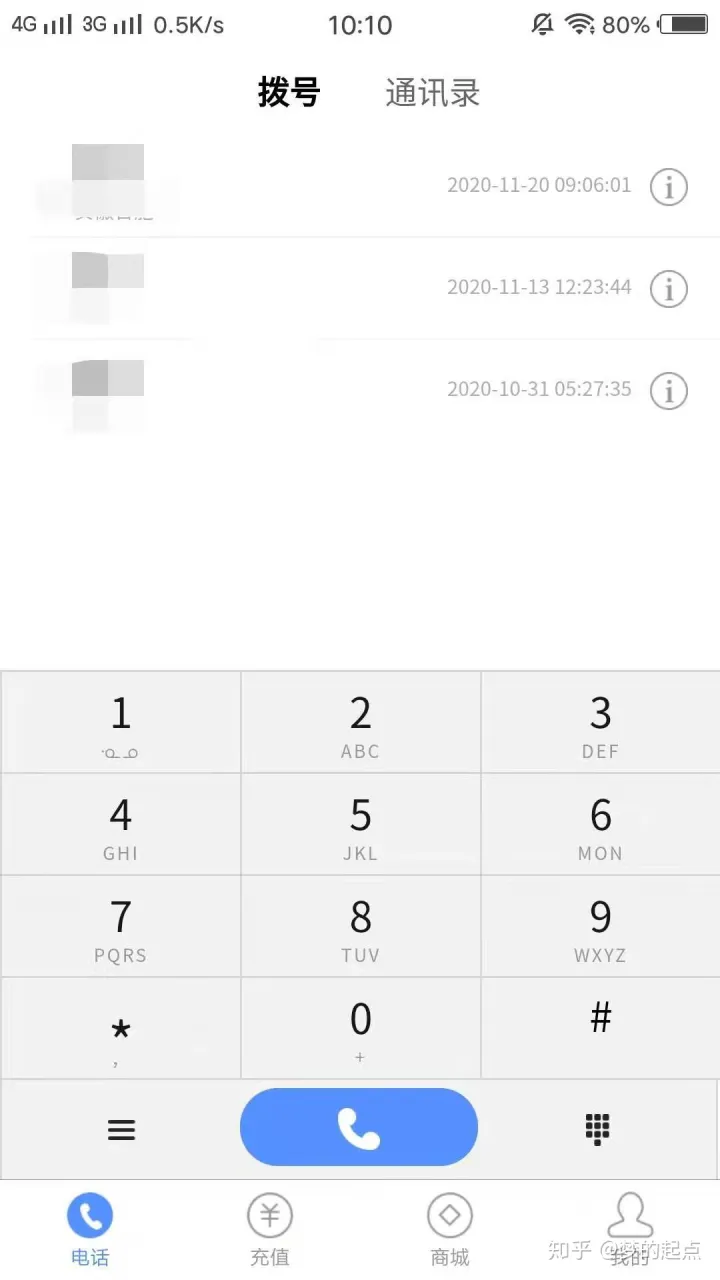Open info for the 2020-10-31 05:27:35 call

pos(669,391)
